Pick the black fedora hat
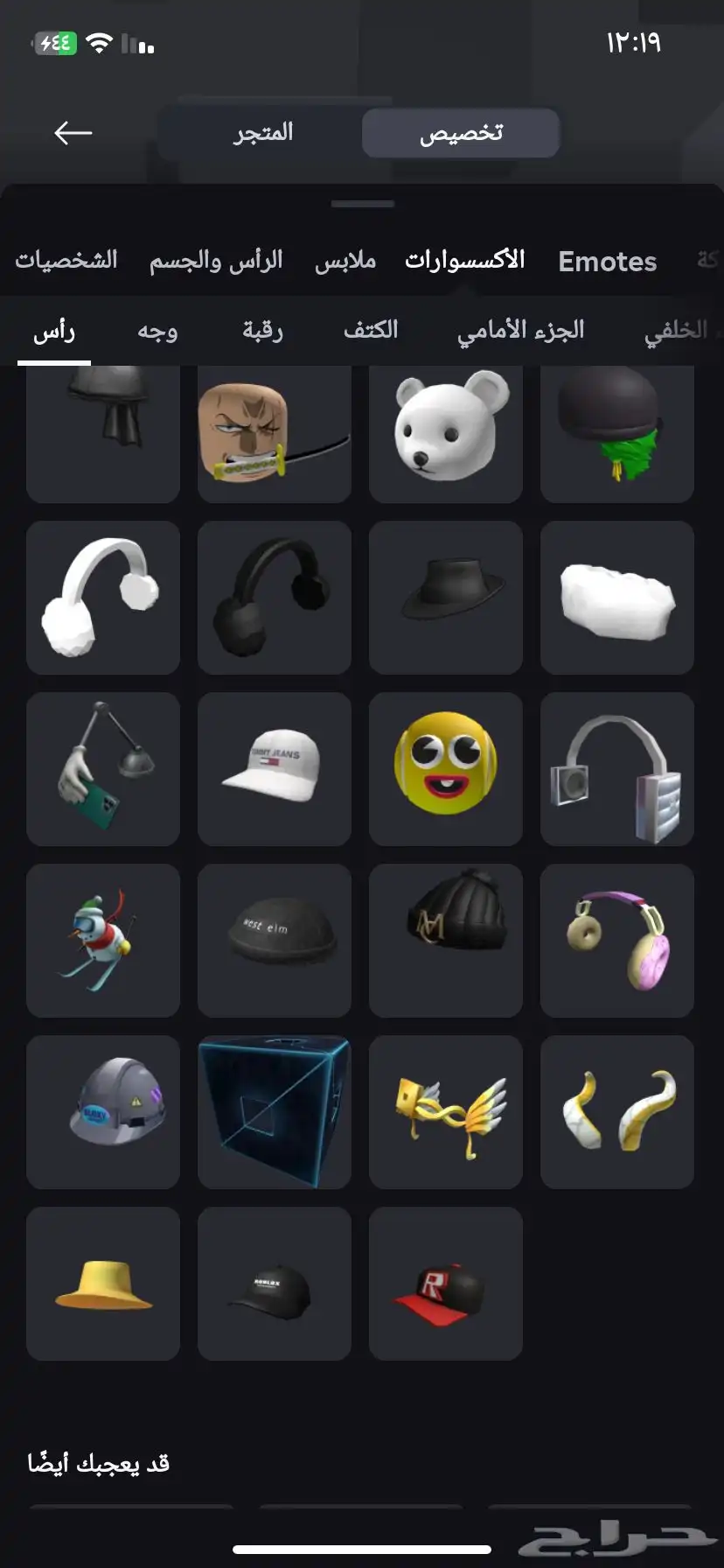The height and width of the screenshot is (1568, 724). (x=446, y=598)
